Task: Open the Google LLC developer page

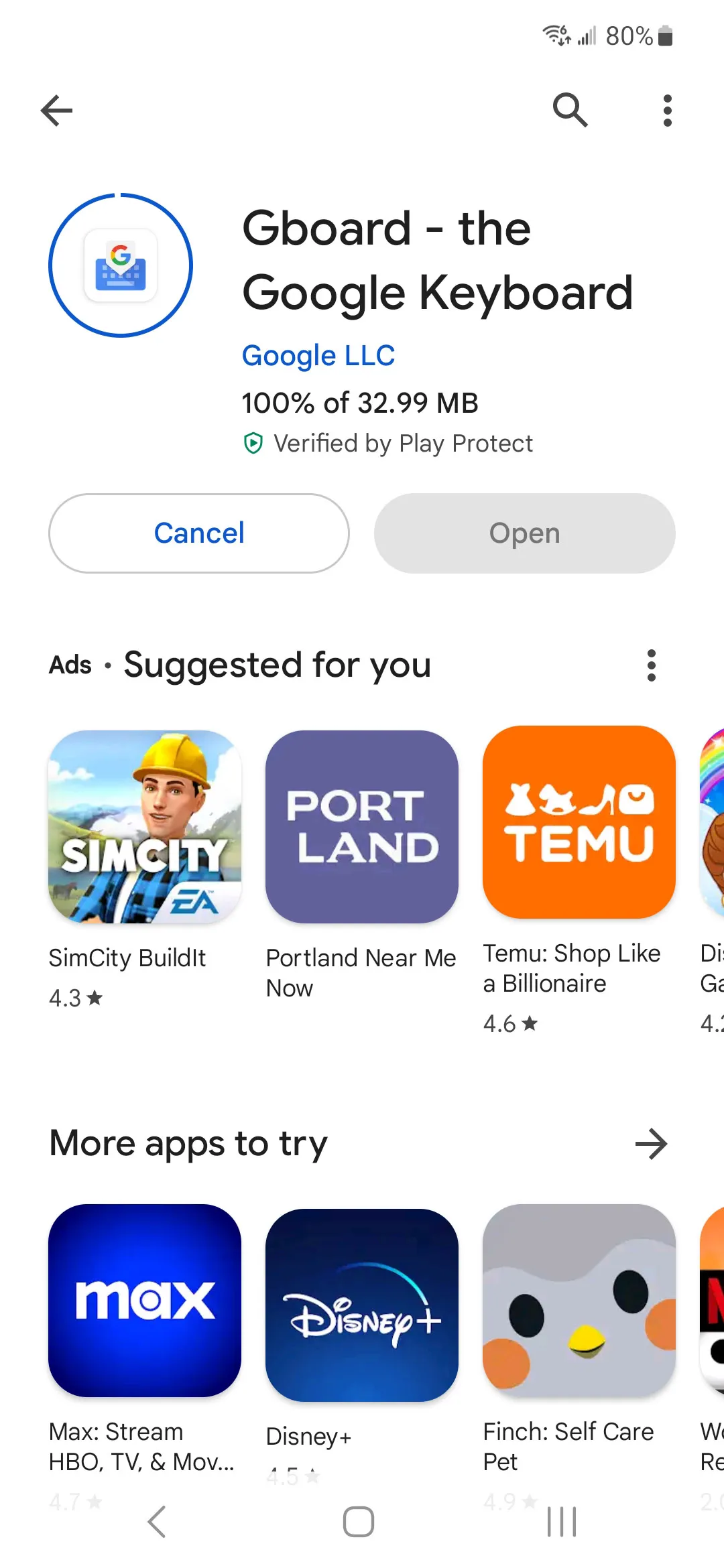Action: (x=318, y=355)
